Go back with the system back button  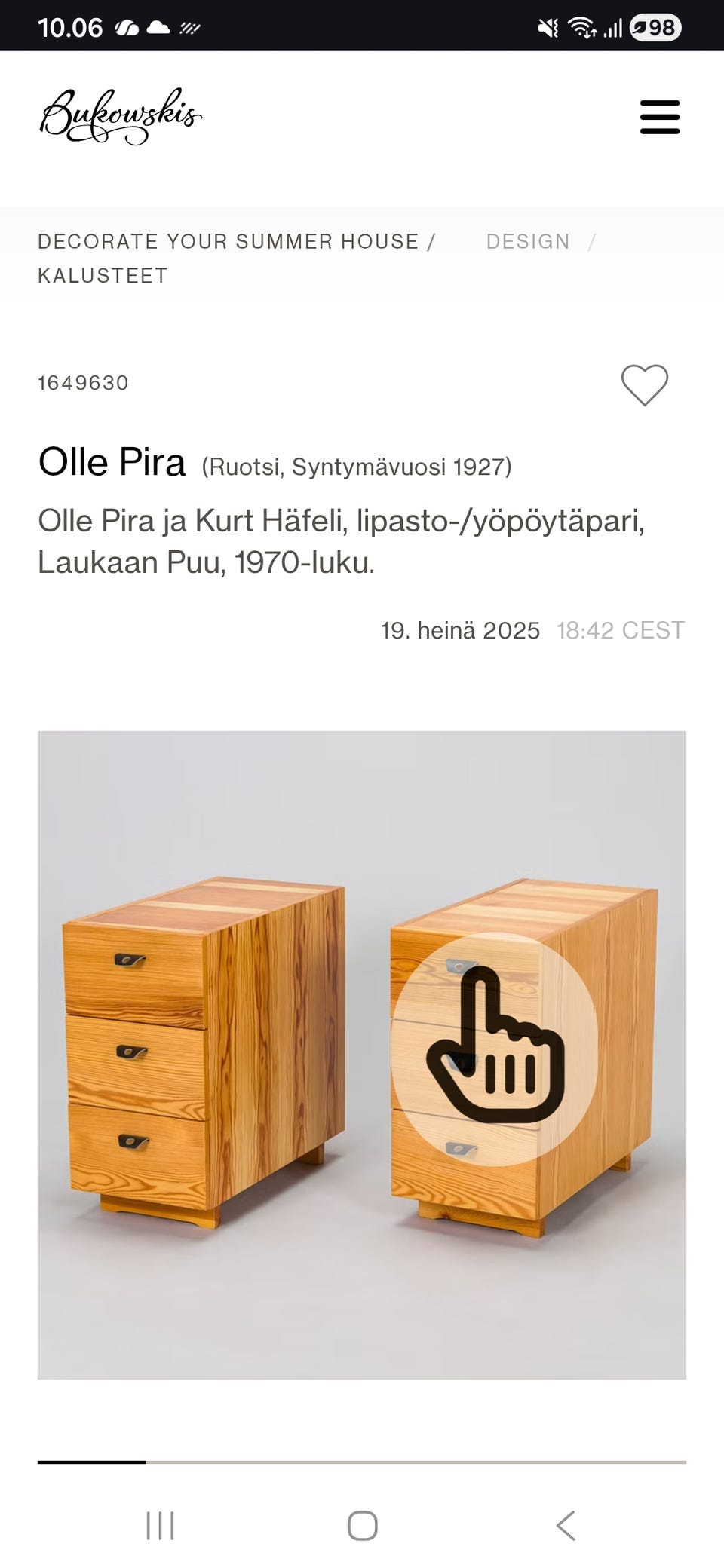coord(566,1525)
